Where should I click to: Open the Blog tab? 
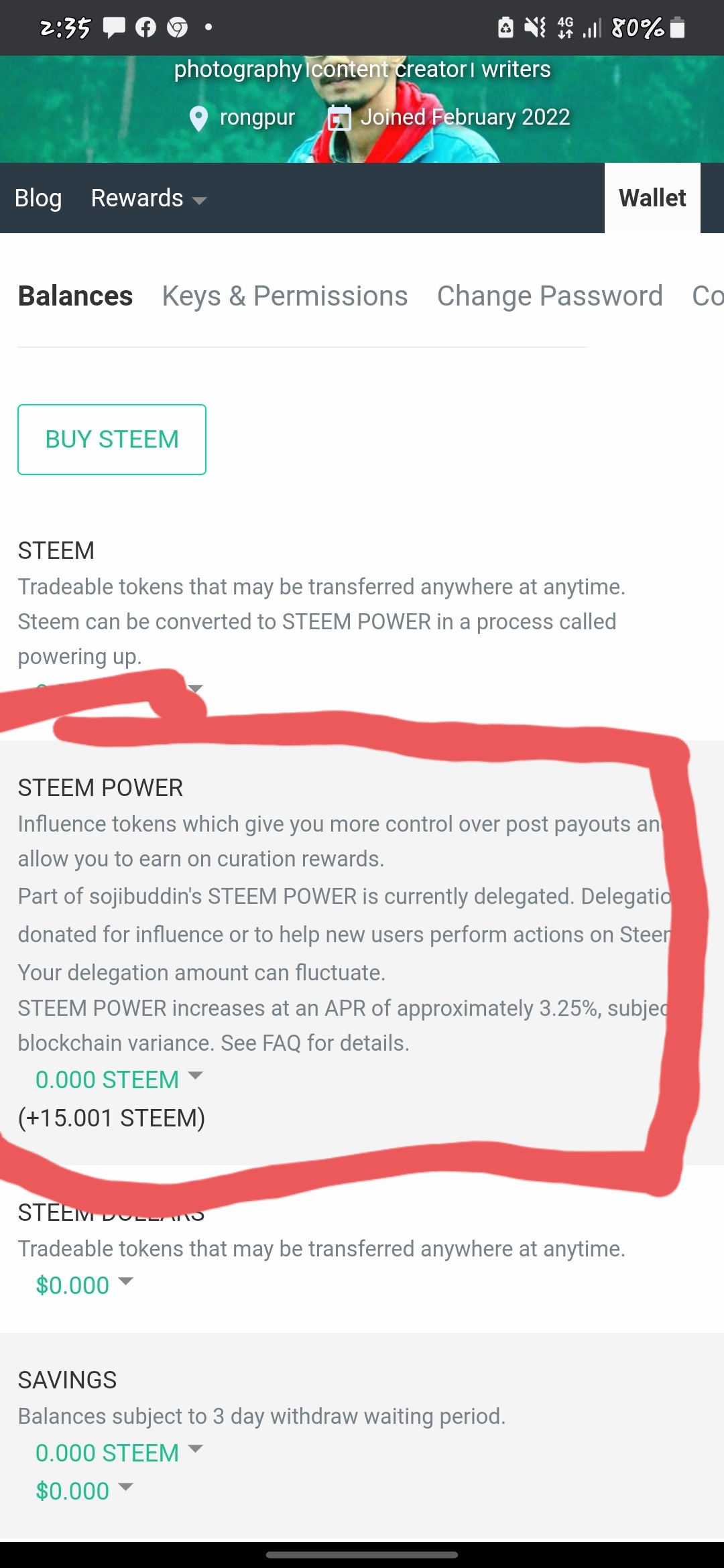click(38, 198)
